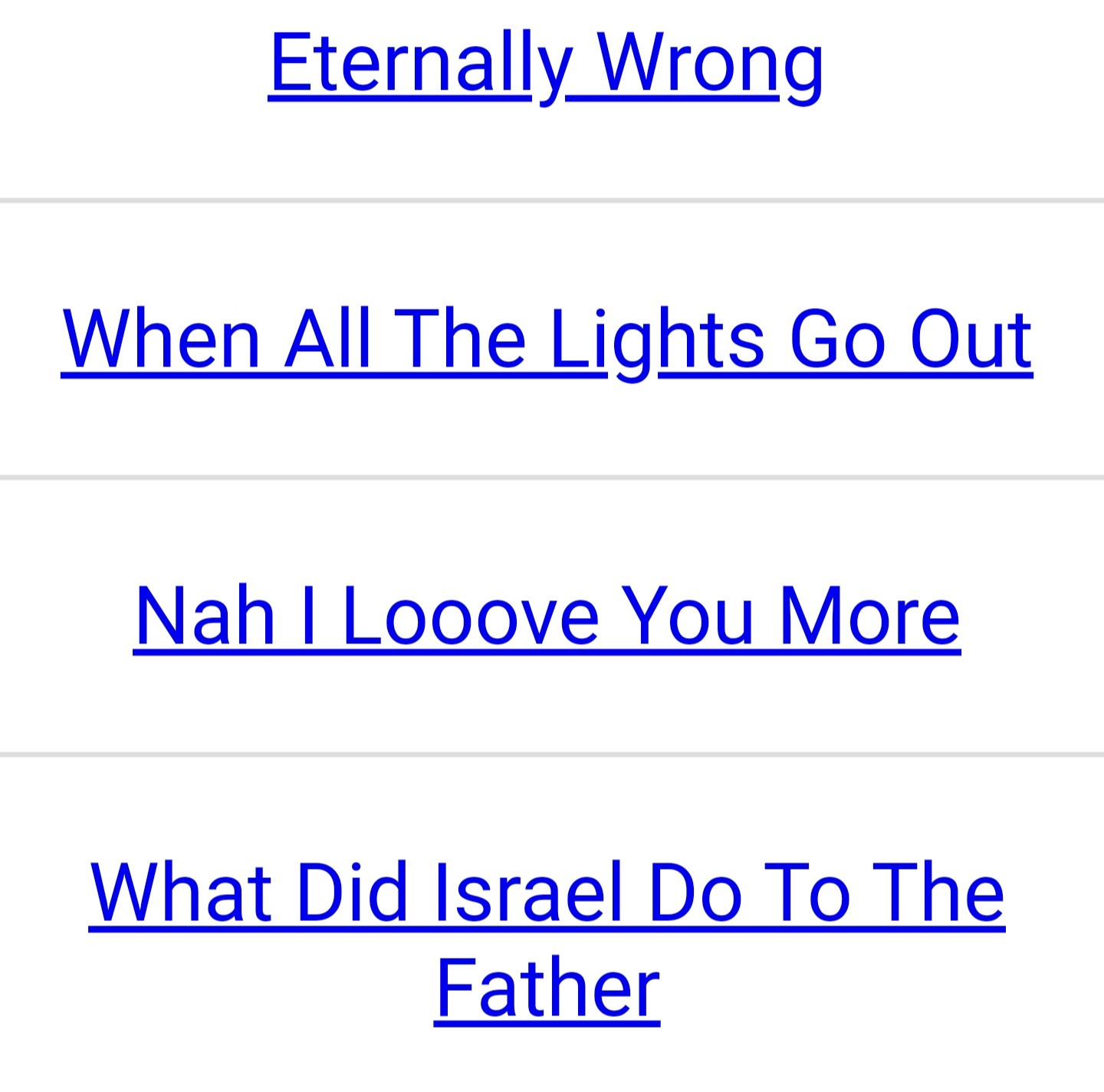The image size is (1104, 1092).
Task: Open What Did Israel Do To The Father
Action: [547, 893]
